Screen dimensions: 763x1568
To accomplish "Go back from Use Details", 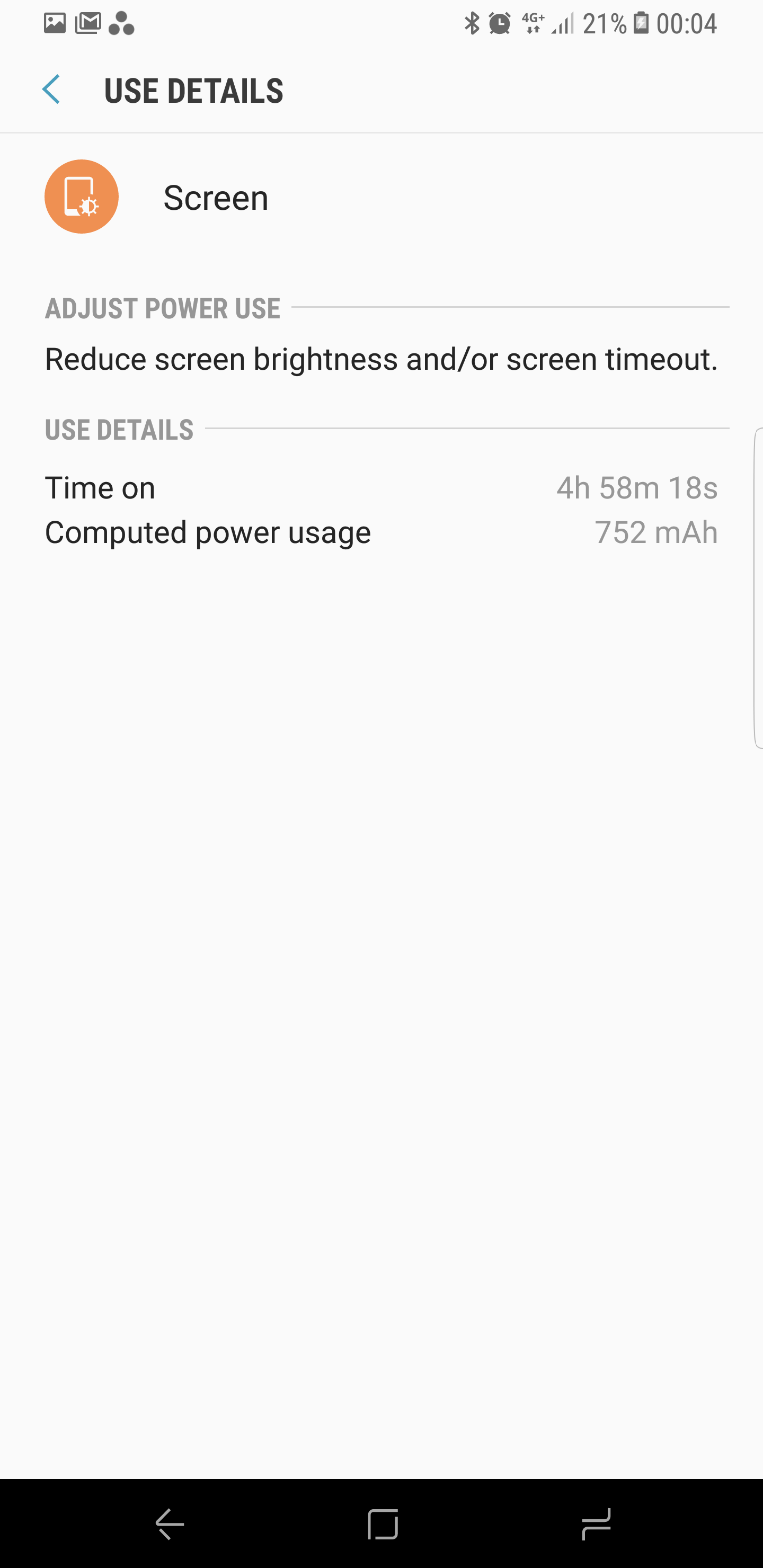I will (51, 90).
